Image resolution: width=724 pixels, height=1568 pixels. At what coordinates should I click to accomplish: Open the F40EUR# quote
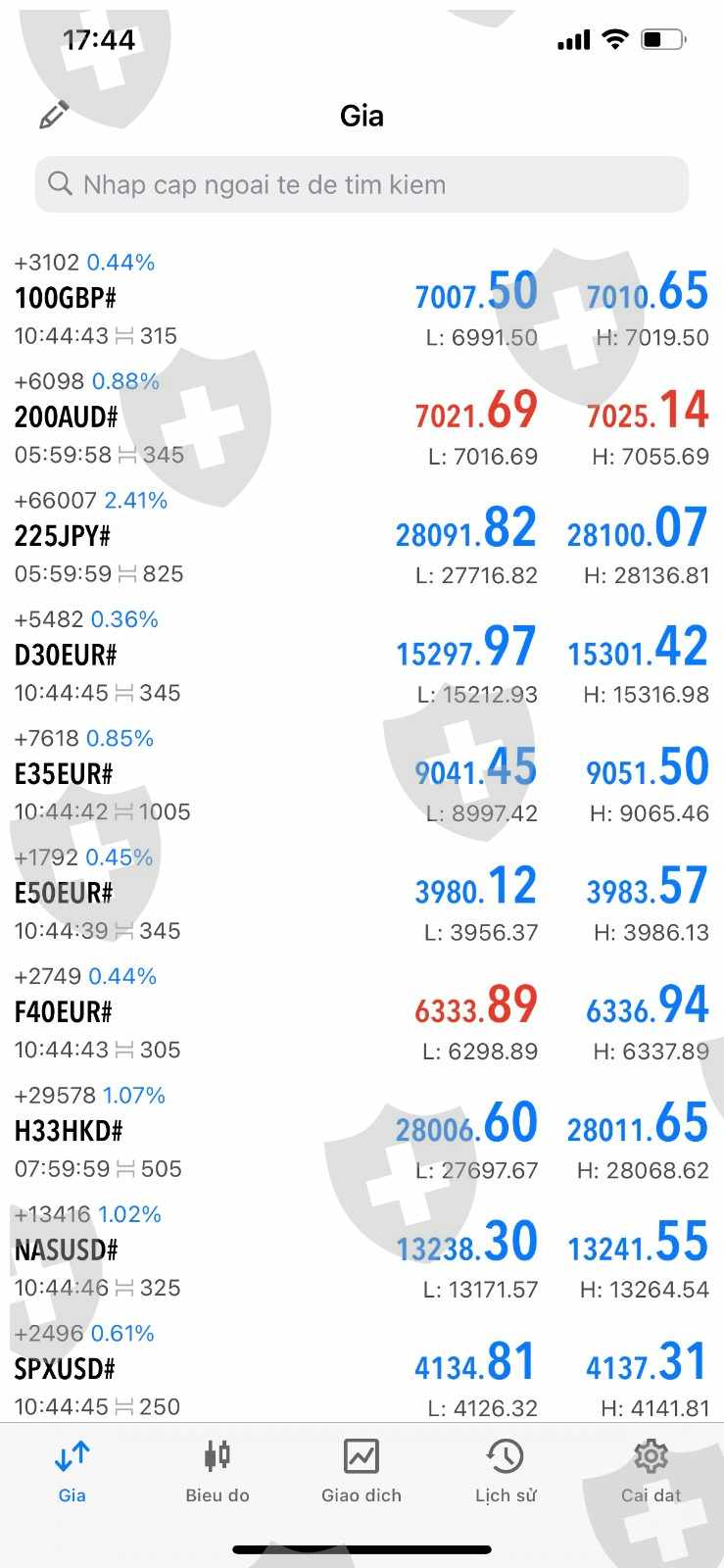(362, 1013)
